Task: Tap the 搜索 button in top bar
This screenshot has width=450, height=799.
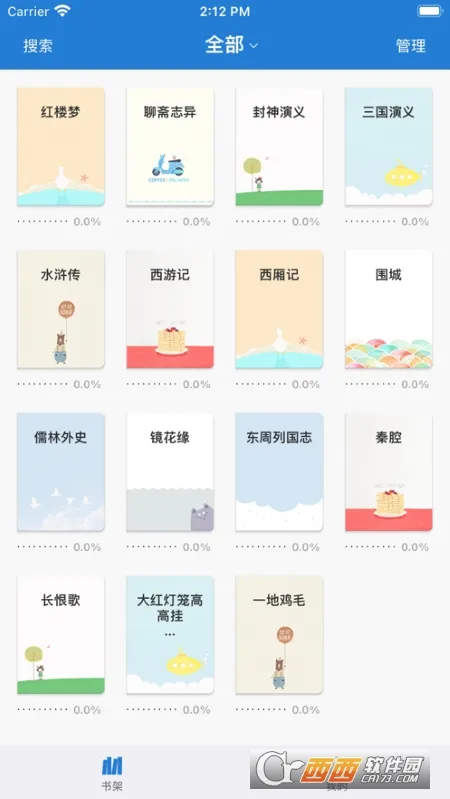Action: pyautogui.click(x=38, y=46)
